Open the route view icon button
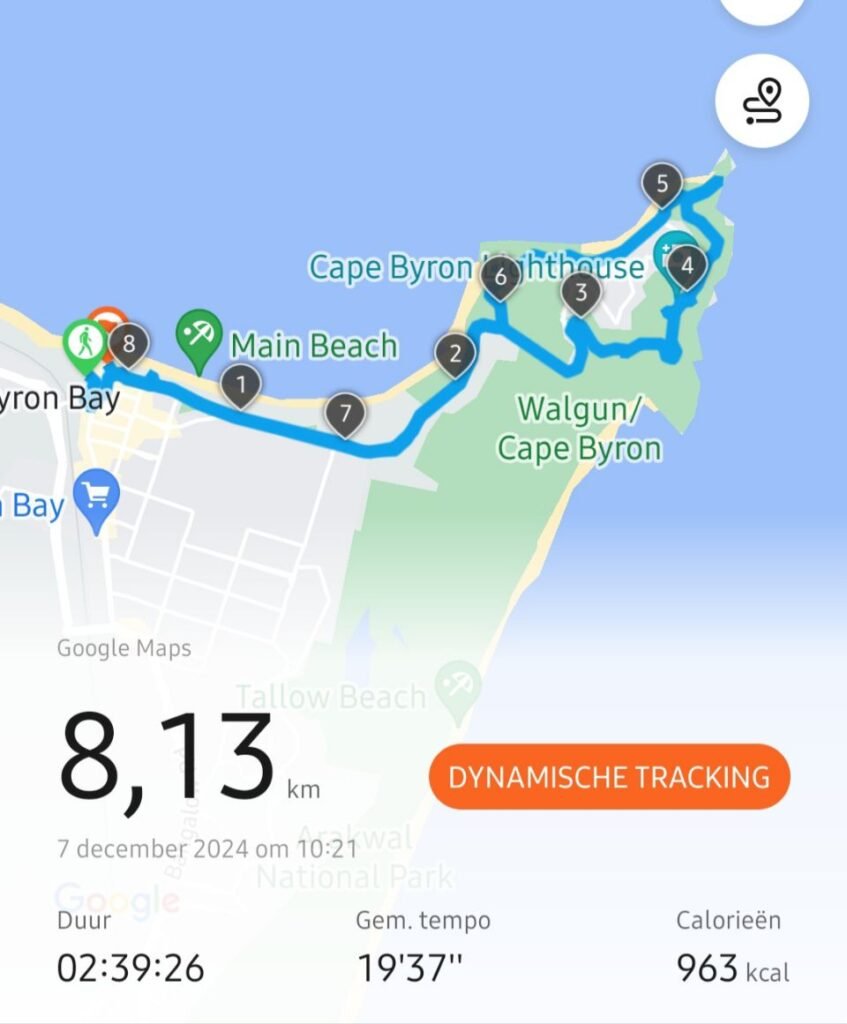The height and width of the screenshot is (1024, 847). (x=762, y=101)
